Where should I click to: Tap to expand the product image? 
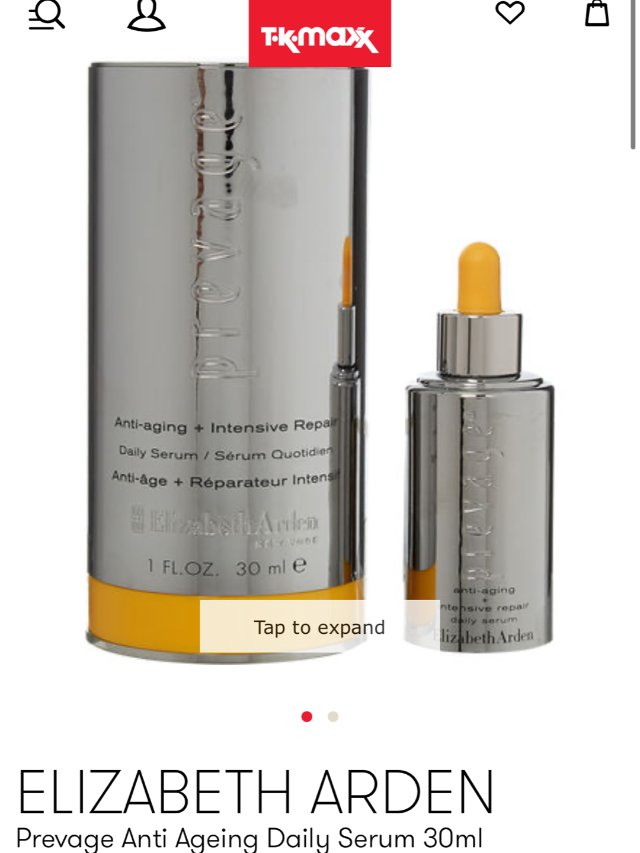tap(319, 627)
